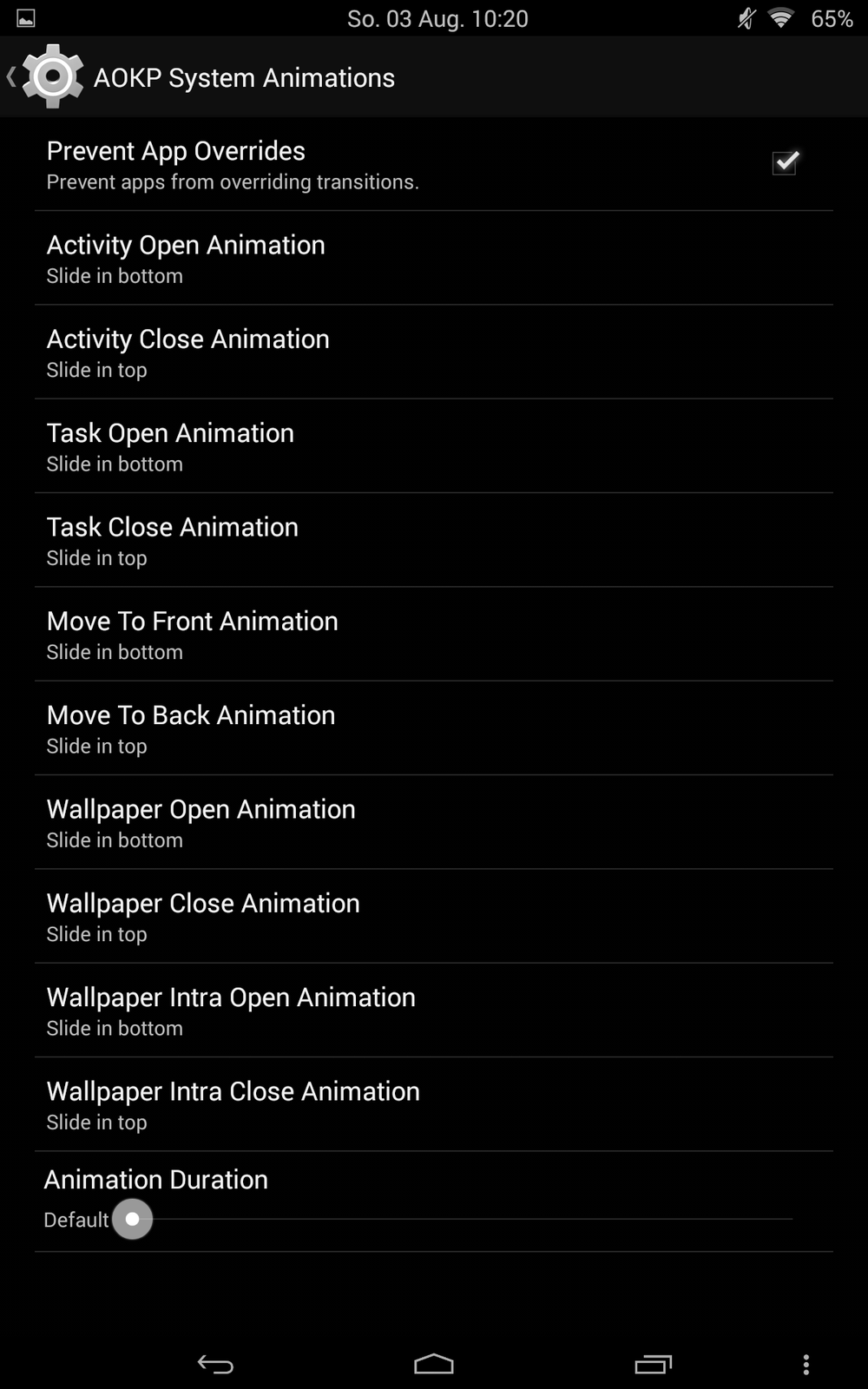The image size is (868, 1389).
Task: Go back via the settings gear icon
Action: 50,77
